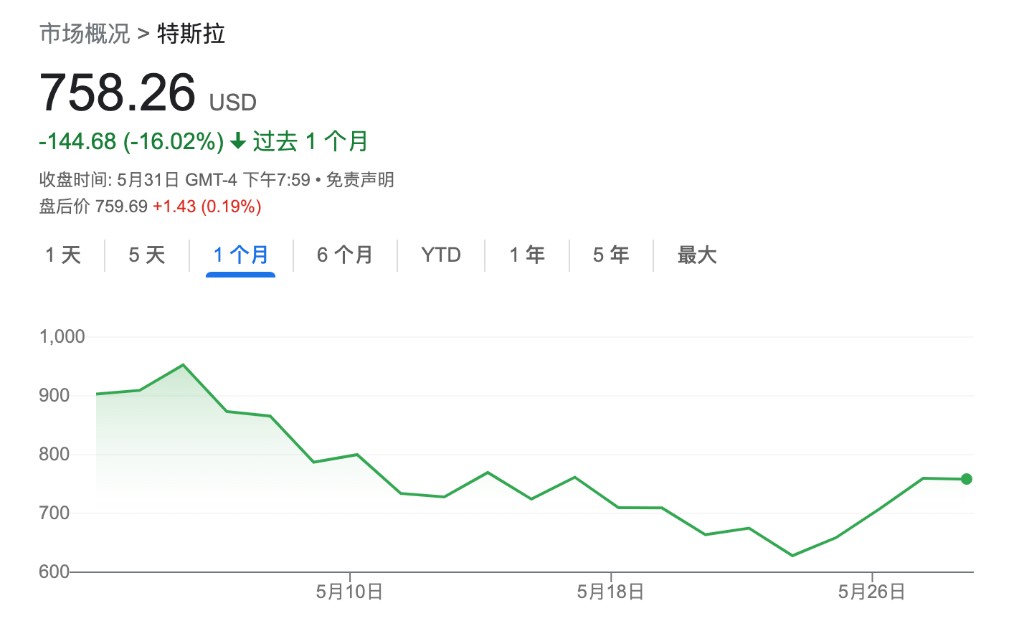打开“市场概况”链接
Image resolution: width=1024 pixels, height=619 pixels.
(x=84, y=34)
